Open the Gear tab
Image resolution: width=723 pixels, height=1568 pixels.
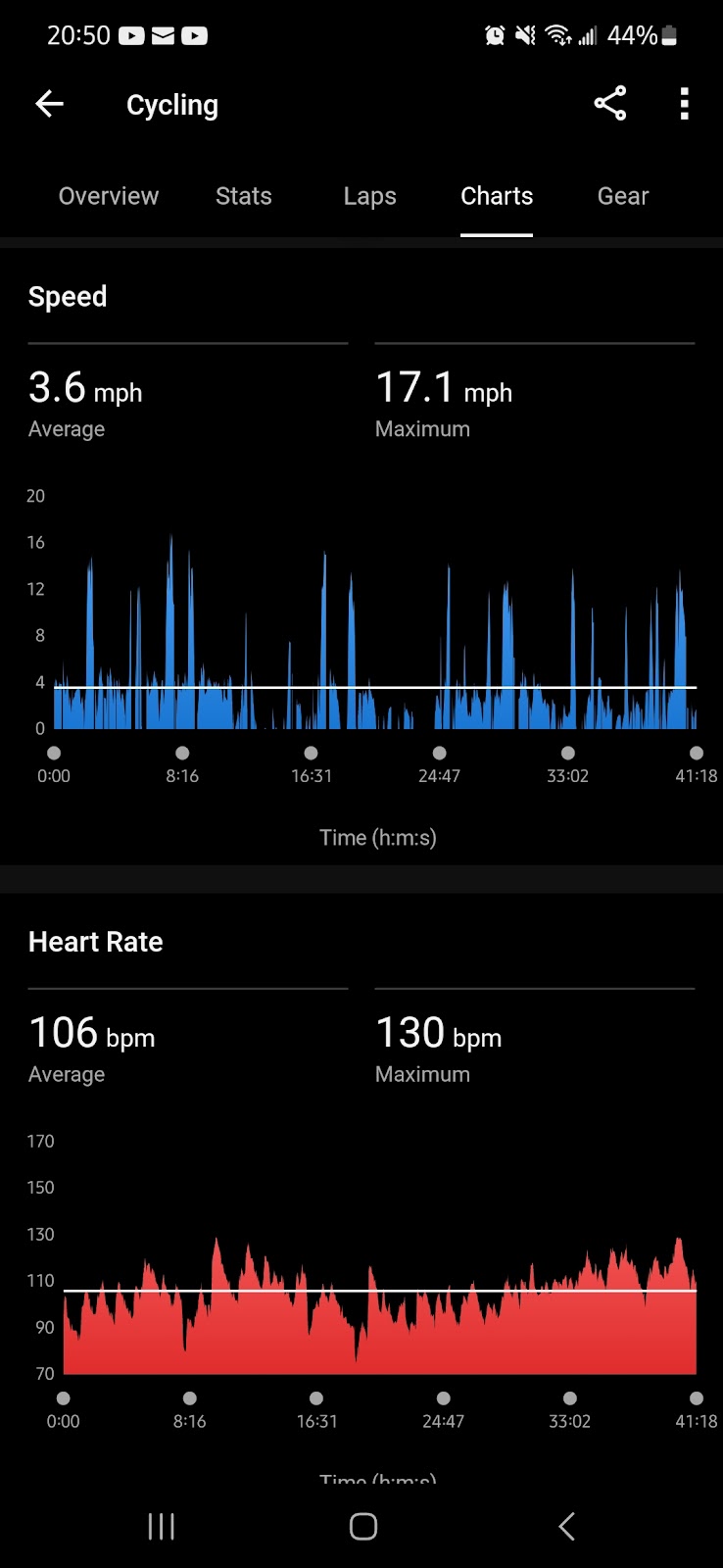pos(623,196)
